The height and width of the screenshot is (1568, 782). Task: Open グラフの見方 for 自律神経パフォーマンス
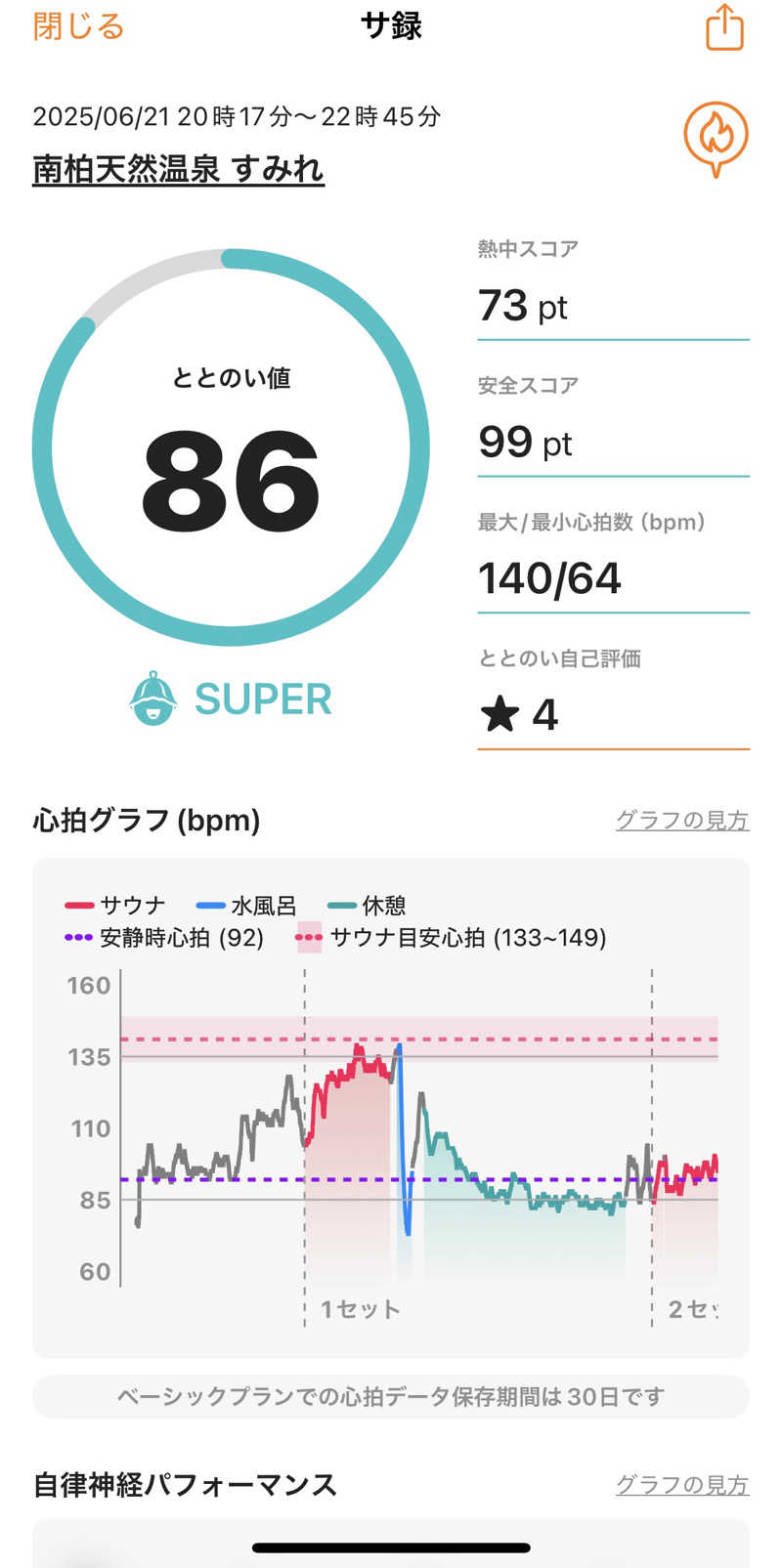pyautogui.click(x=681, y=1485)
